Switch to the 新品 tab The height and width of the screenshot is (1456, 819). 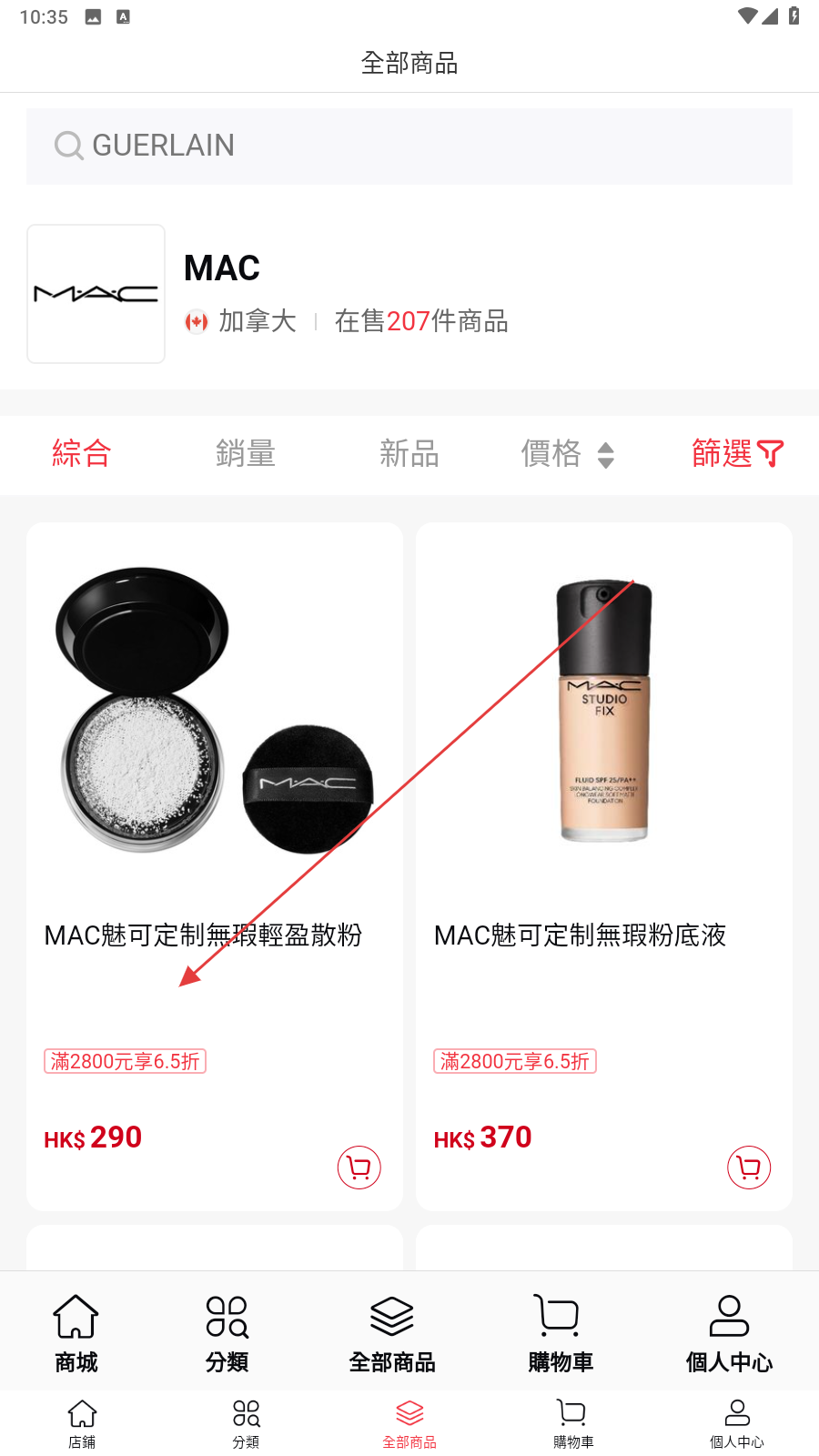click(409, 453)
